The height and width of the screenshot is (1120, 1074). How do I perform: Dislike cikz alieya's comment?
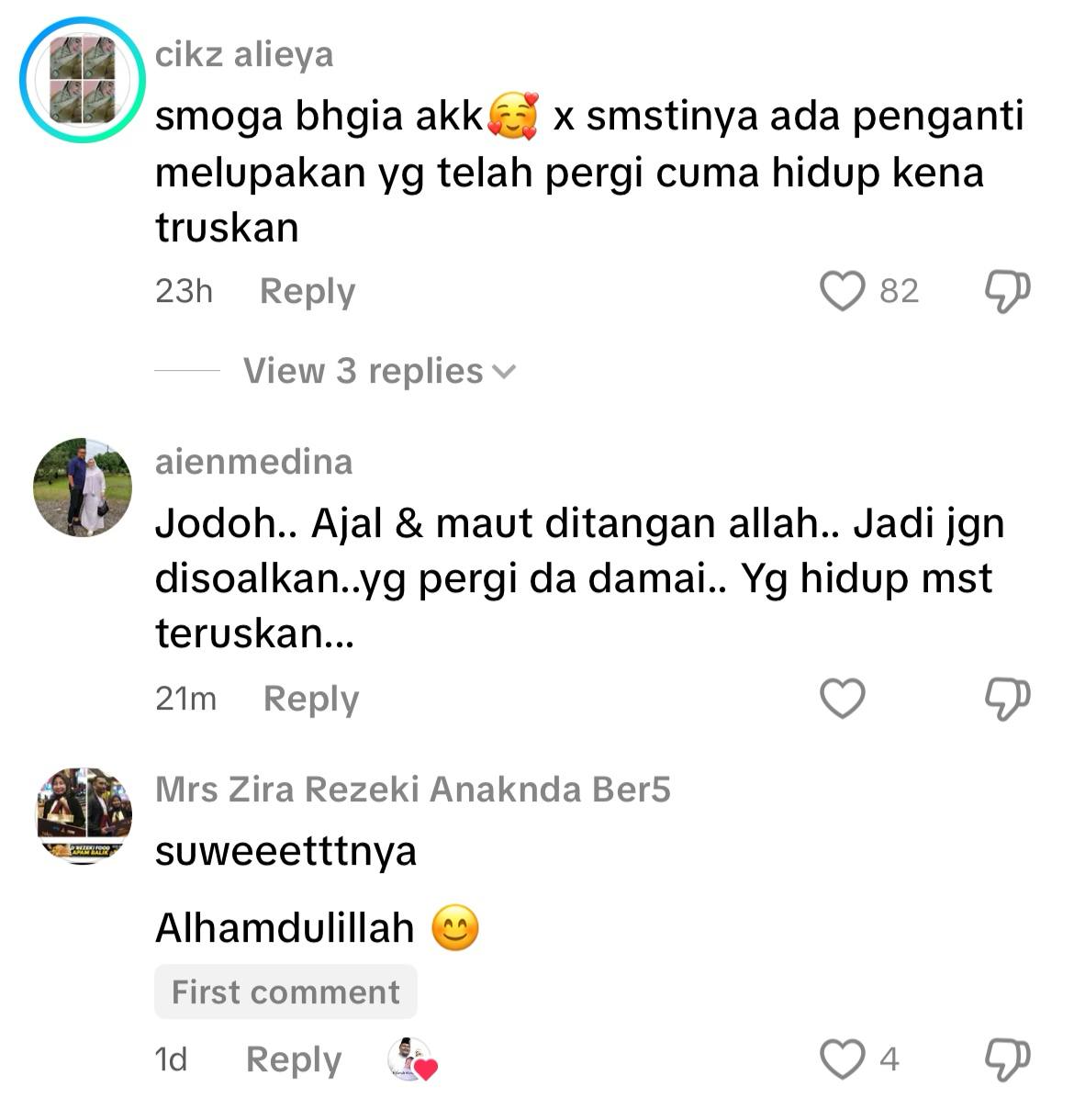1007,291
